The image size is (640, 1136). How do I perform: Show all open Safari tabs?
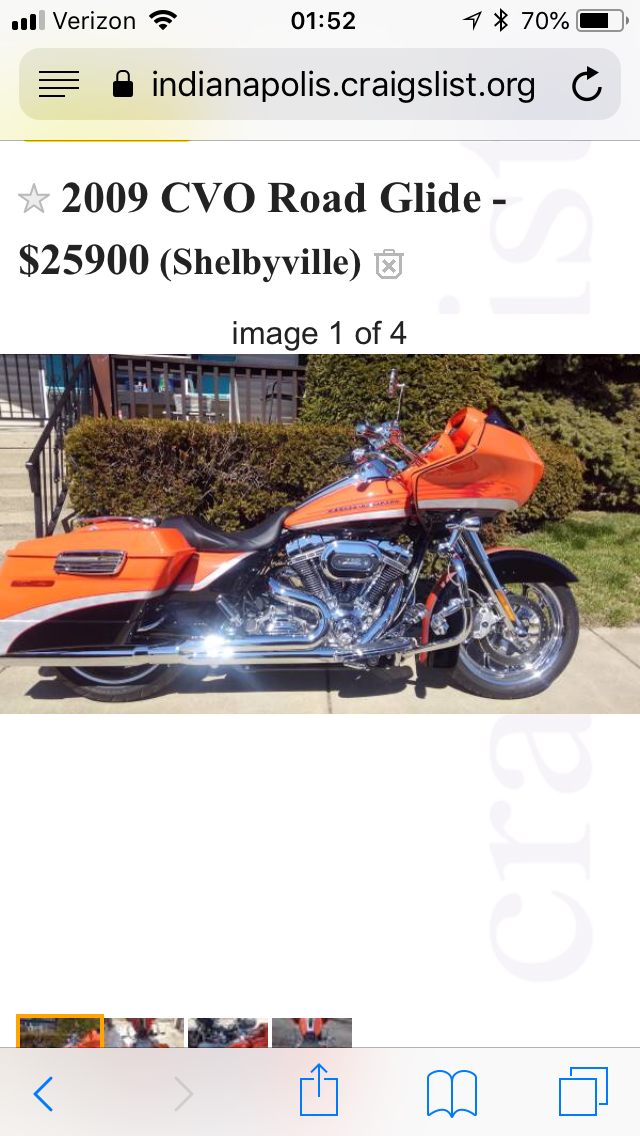tap(582, 1093)
